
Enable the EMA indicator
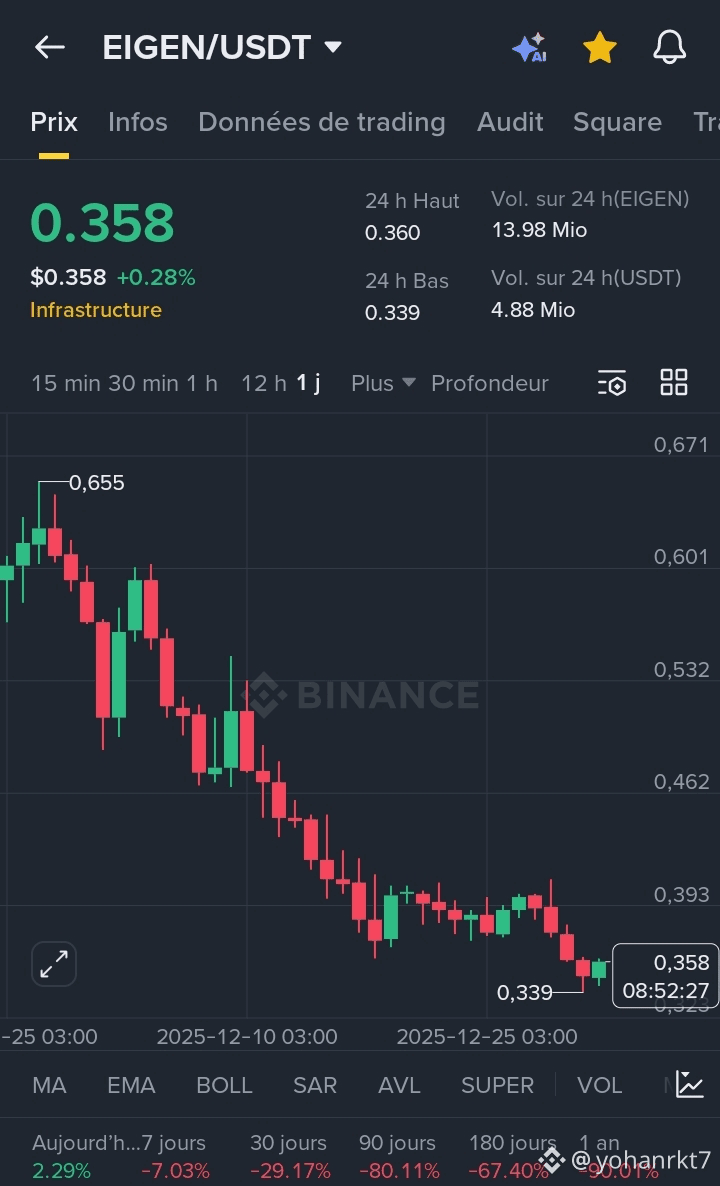click(131, 1085)
